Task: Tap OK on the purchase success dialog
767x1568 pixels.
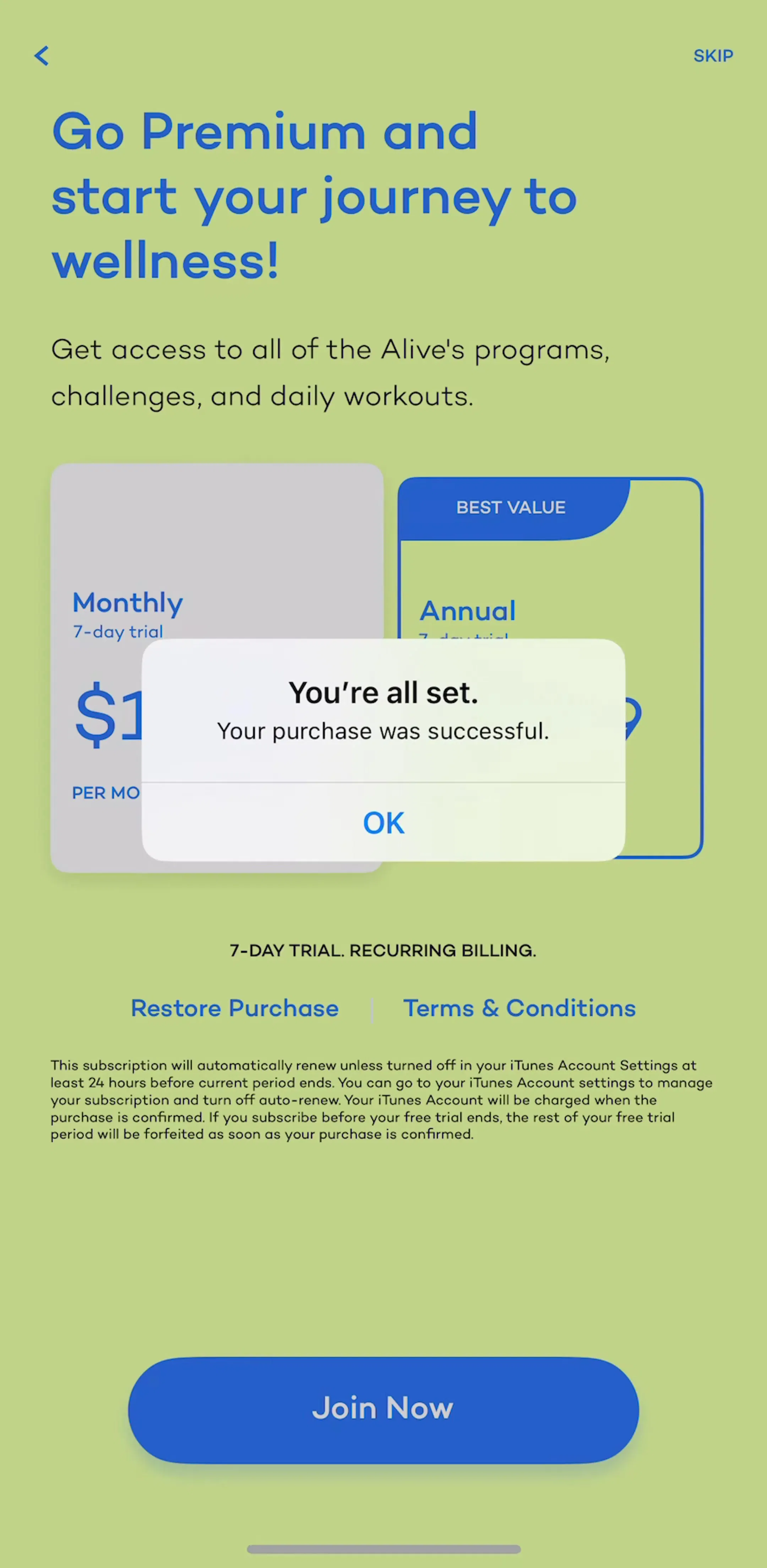Action: pos(383,822)
